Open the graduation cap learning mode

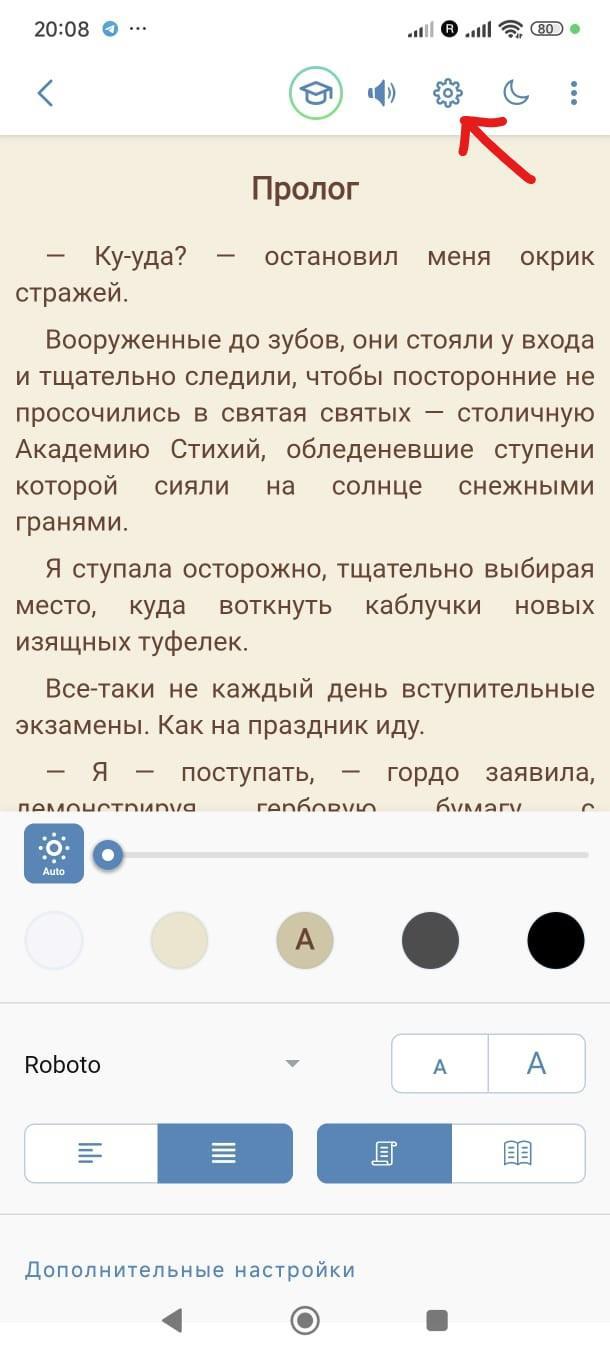coord(316,94)
